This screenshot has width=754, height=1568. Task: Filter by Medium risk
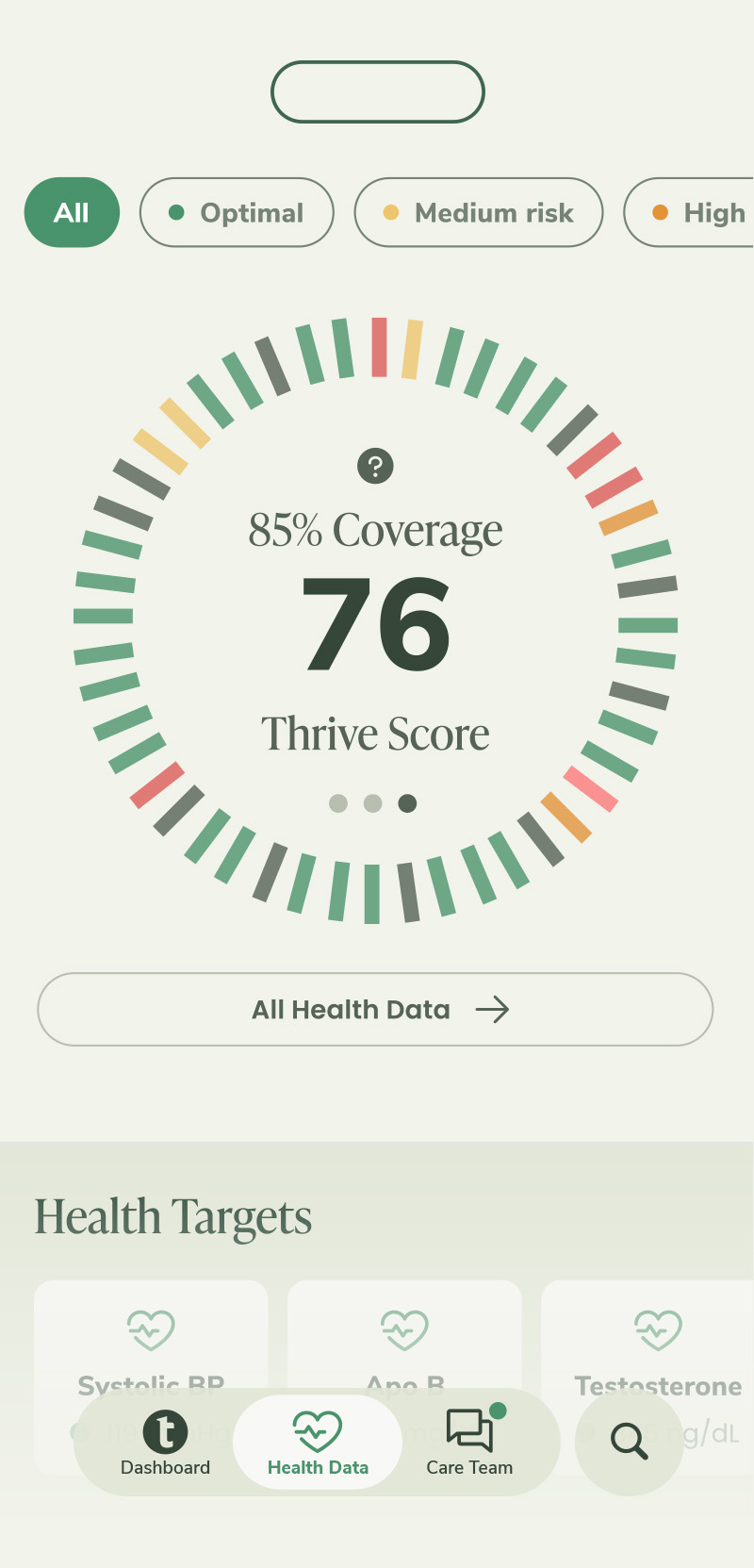(x=478, y=213)
